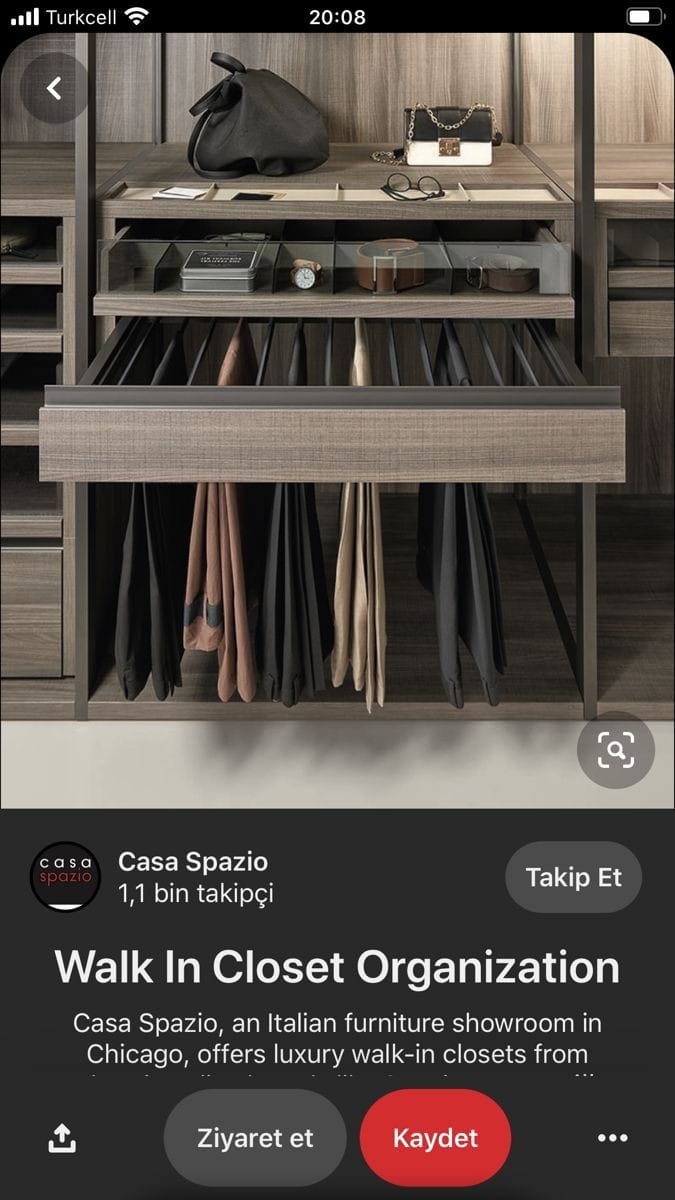Go back using the top-left arrow
Viewport: 675px width, 1200px height.
click(x=54, y=88)
